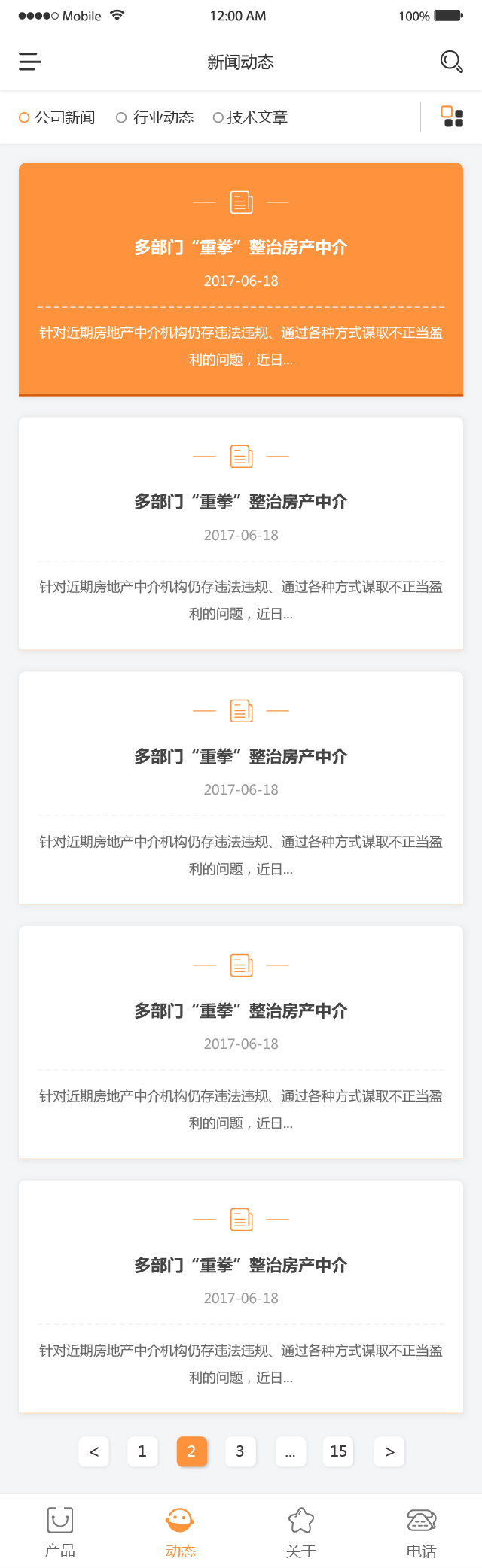This screenshot has width=482, height=1568.
Task: Jump to page 3
Action: [x=240, y=1451]
